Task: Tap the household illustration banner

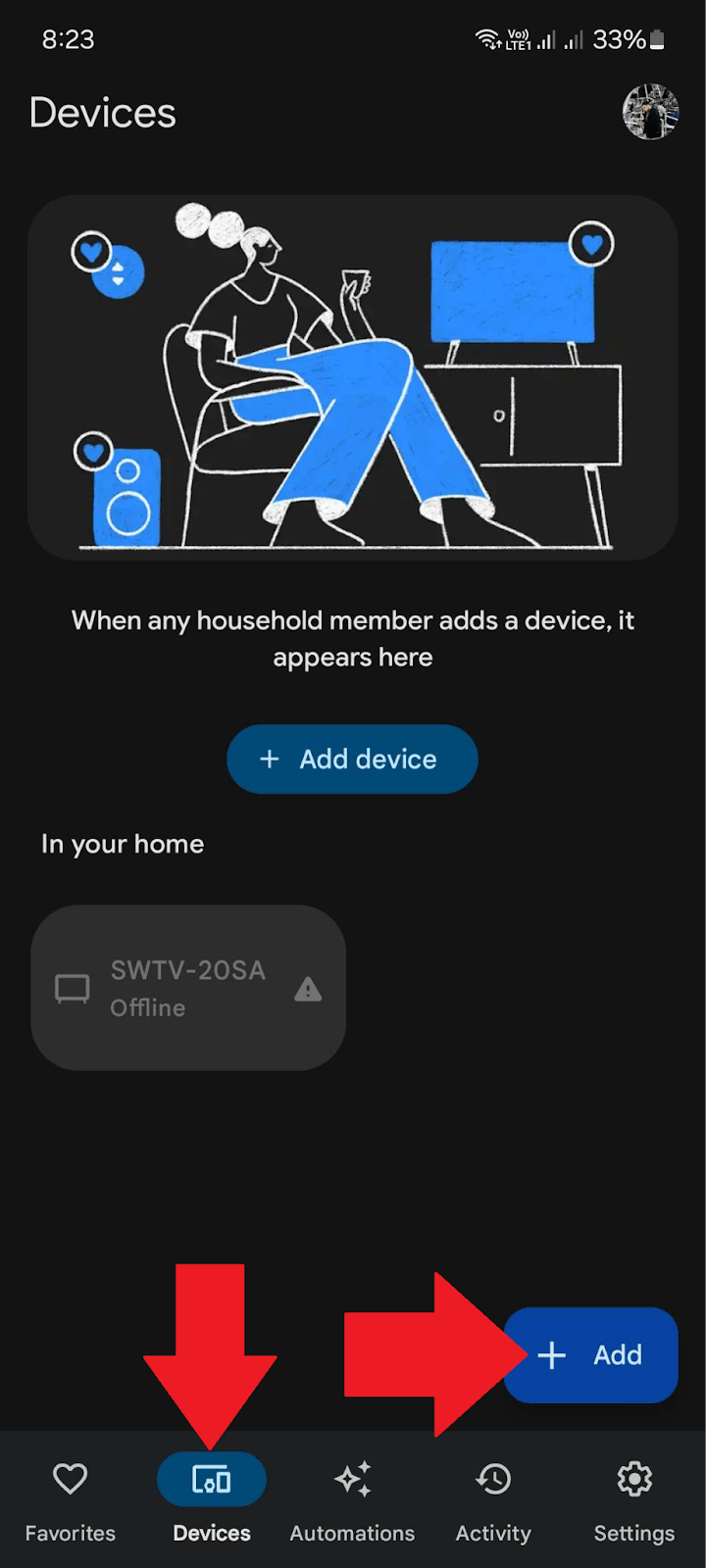Action: (352, 377)
